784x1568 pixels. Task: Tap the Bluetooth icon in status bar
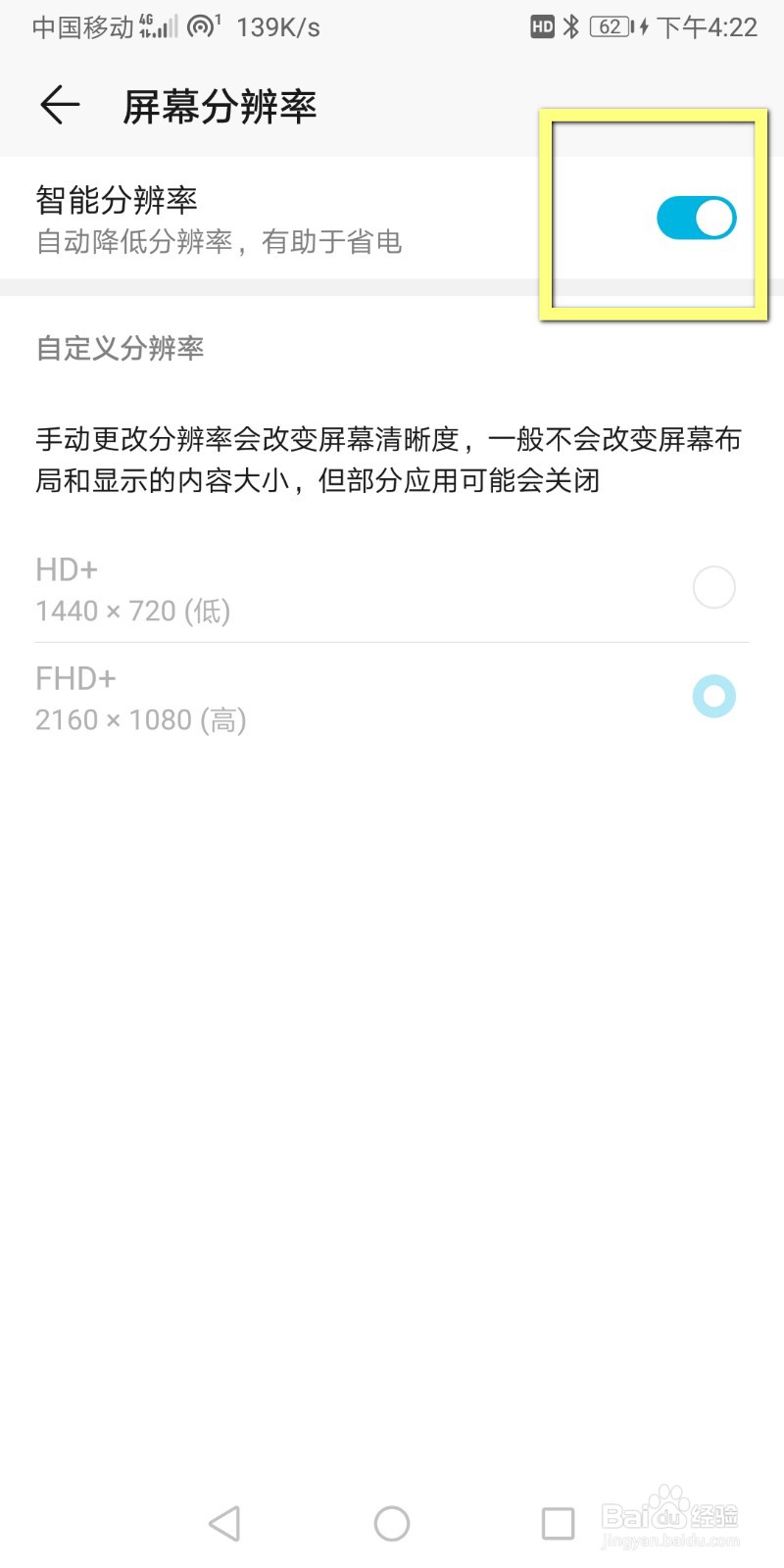pos(571,26)
